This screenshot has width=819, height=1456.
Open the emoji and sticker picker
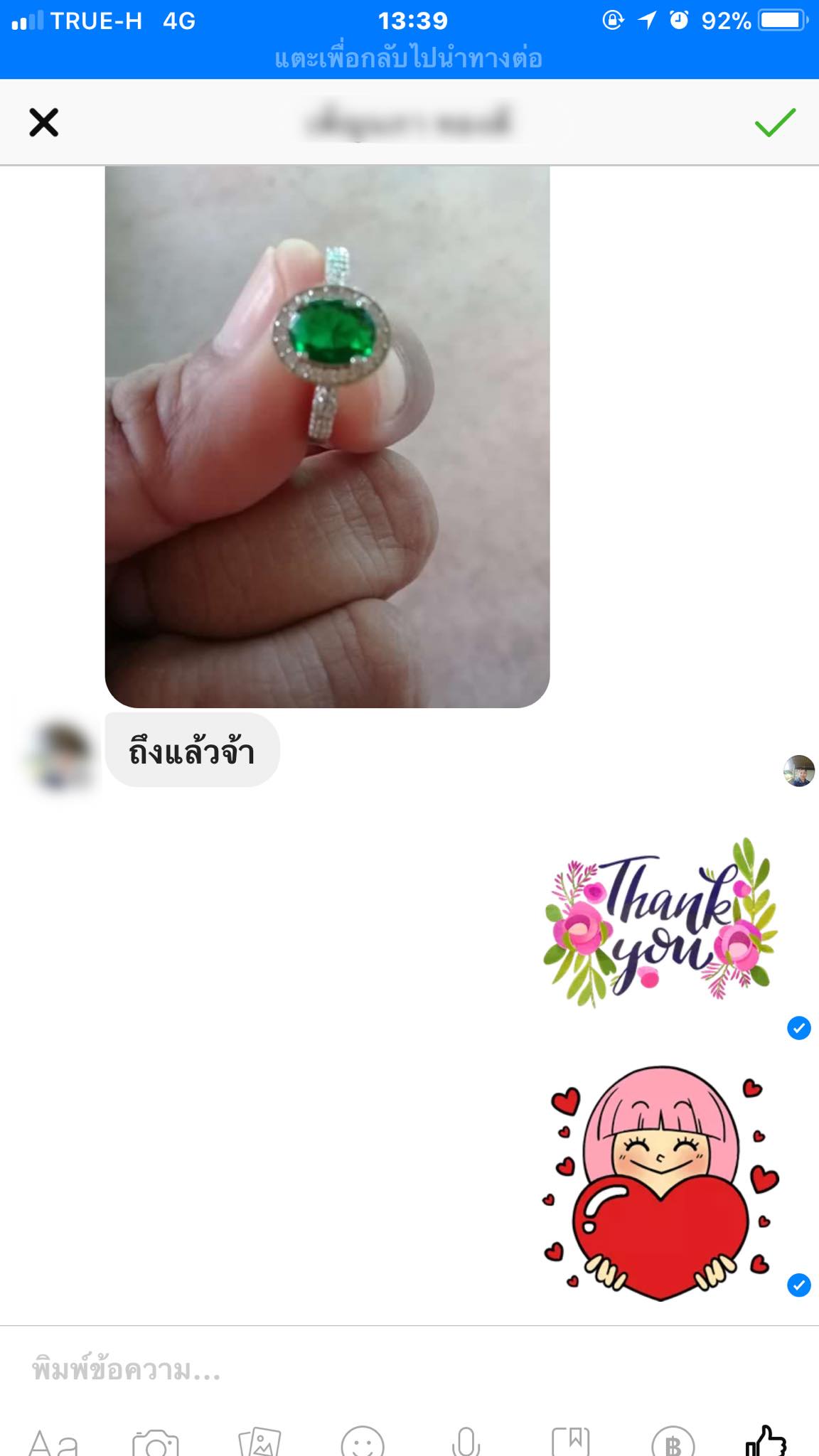[x=363, y=1442]
